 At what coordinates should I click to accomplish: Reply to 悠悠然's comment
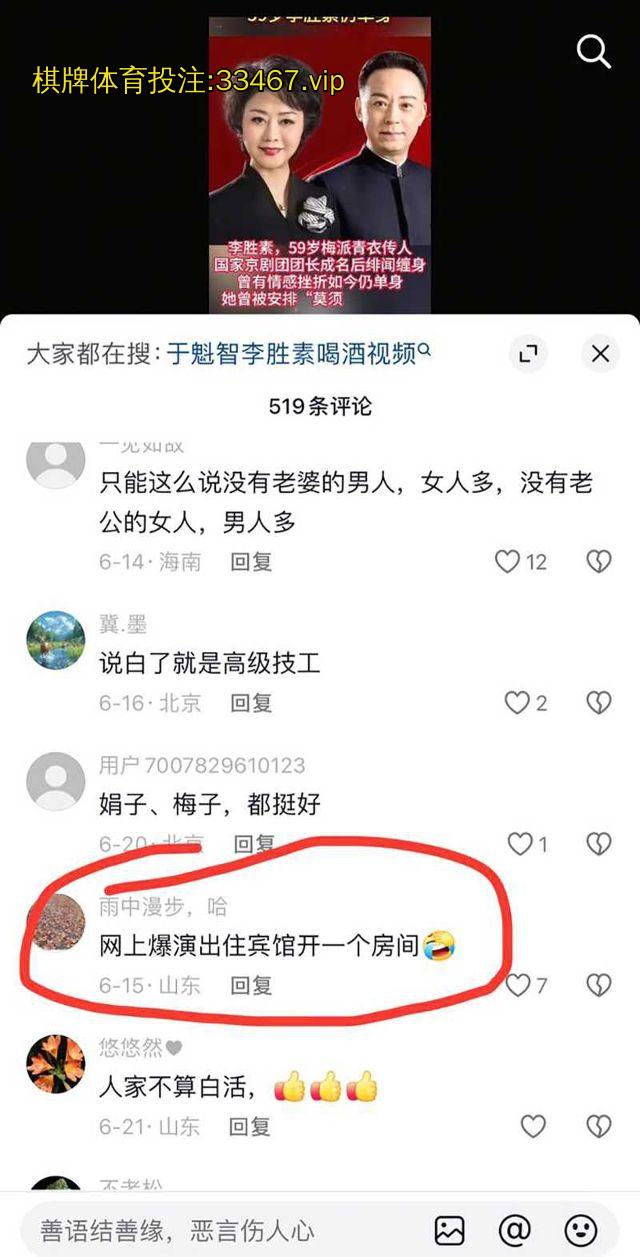pos(251,1126)
